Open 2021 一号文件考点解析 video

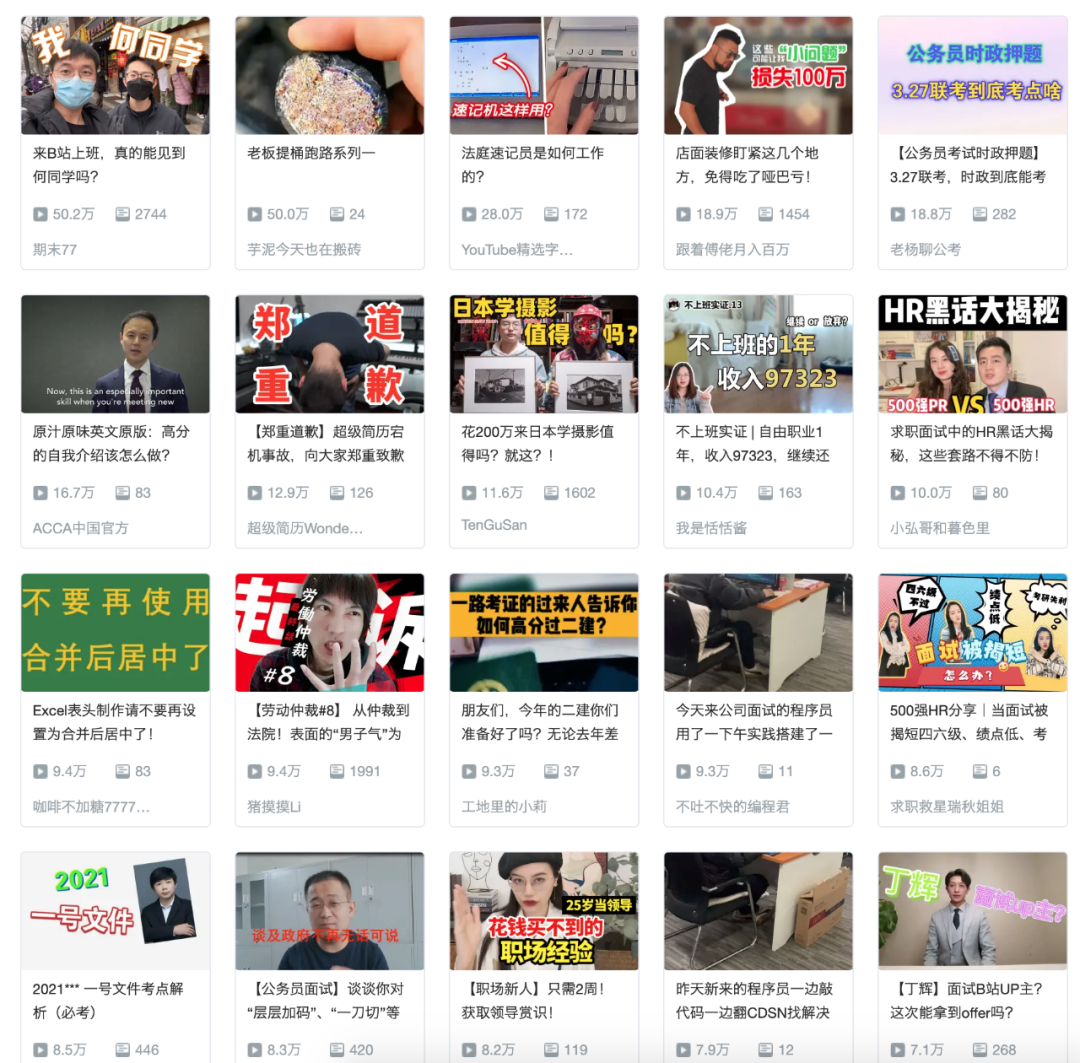coord(115,911)
